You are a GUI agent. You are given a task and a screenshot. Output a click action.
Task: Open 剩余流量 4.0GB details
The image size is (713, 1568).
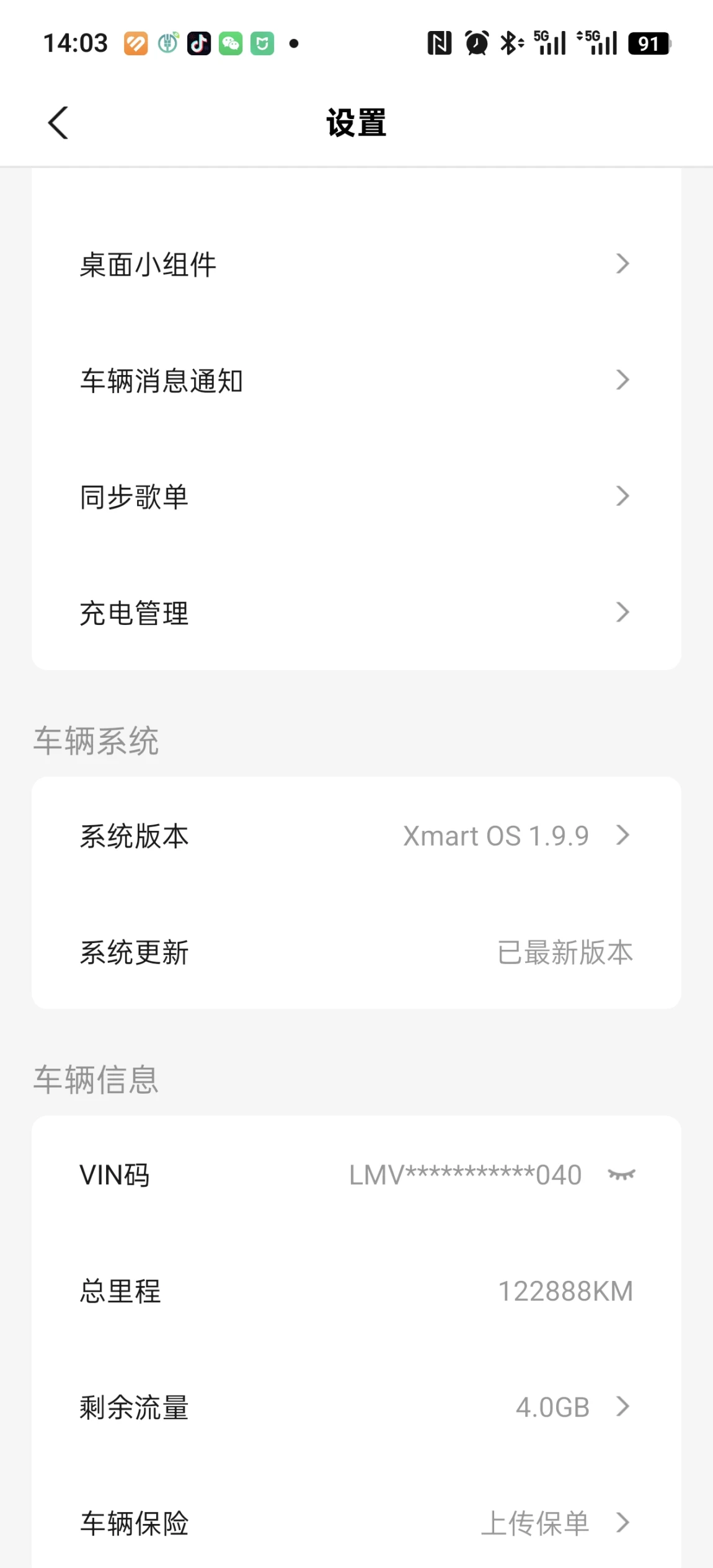[x=356, y=1407]
